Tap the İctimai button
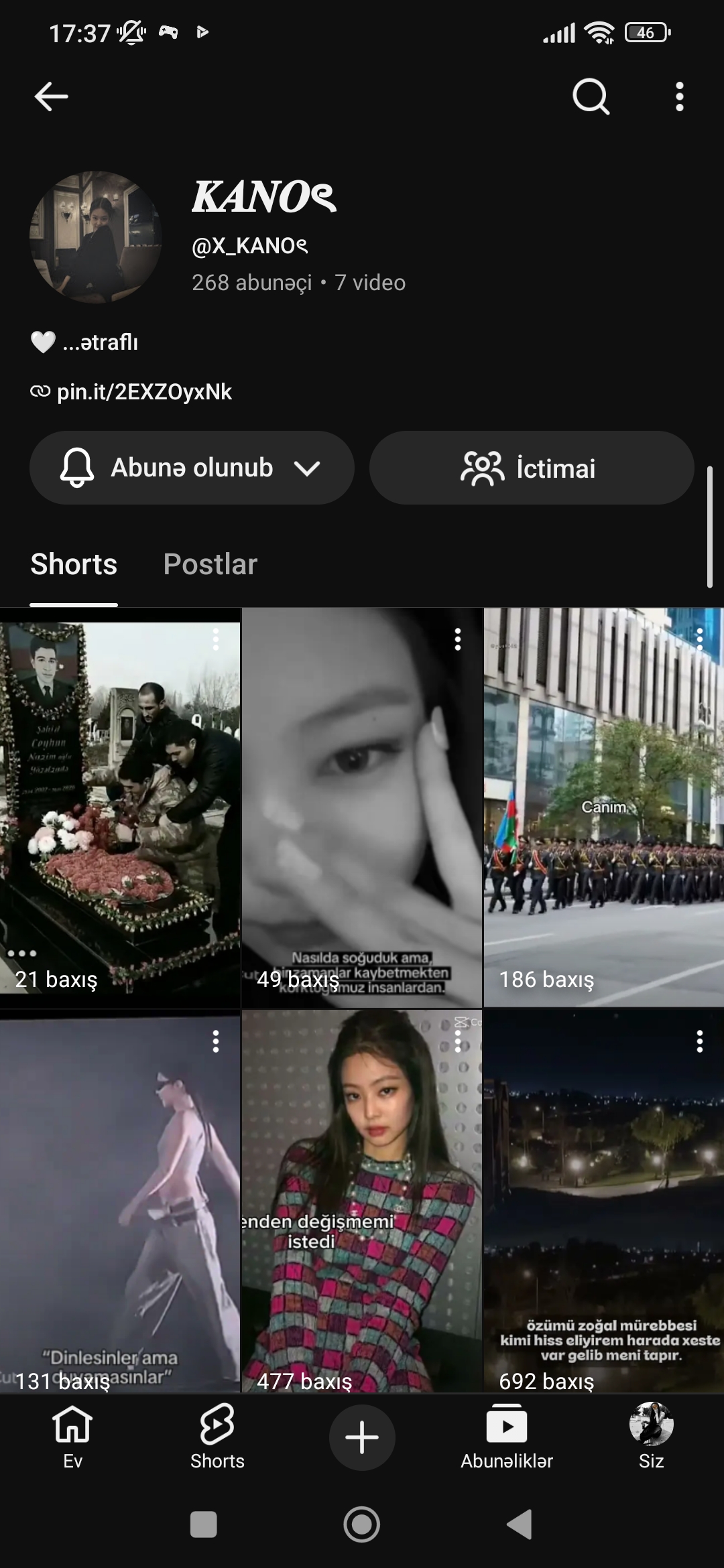724x1568 pixels. (532, 468)
